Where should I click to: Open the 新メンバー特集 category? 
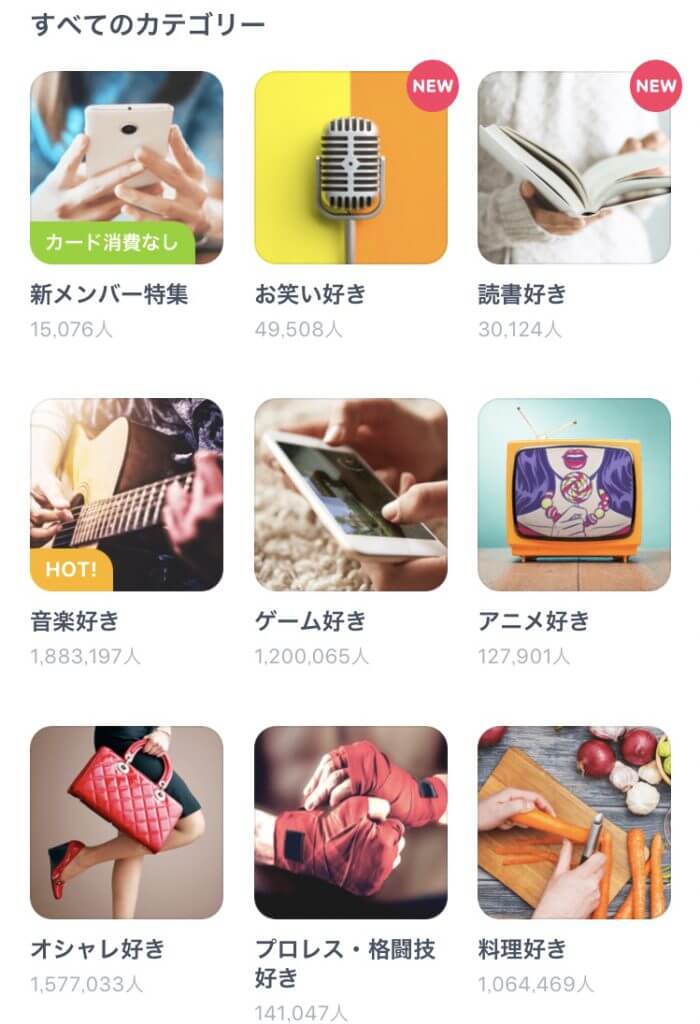(127, 168)
